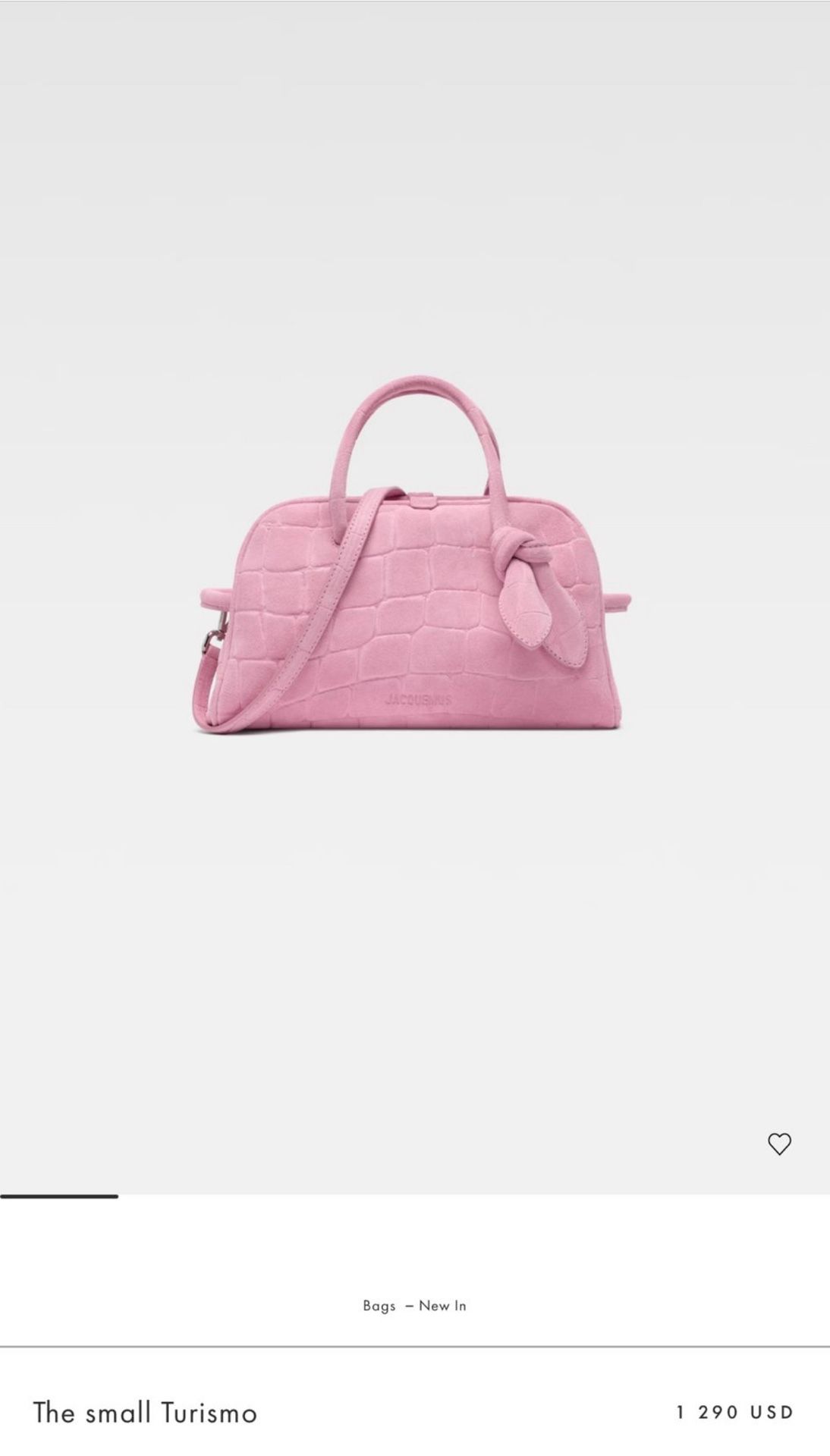Open the Bags breadcrumb link
Image resolution: width=830 pixels, height=1456 pixels.
click(x=379, y=1306)
